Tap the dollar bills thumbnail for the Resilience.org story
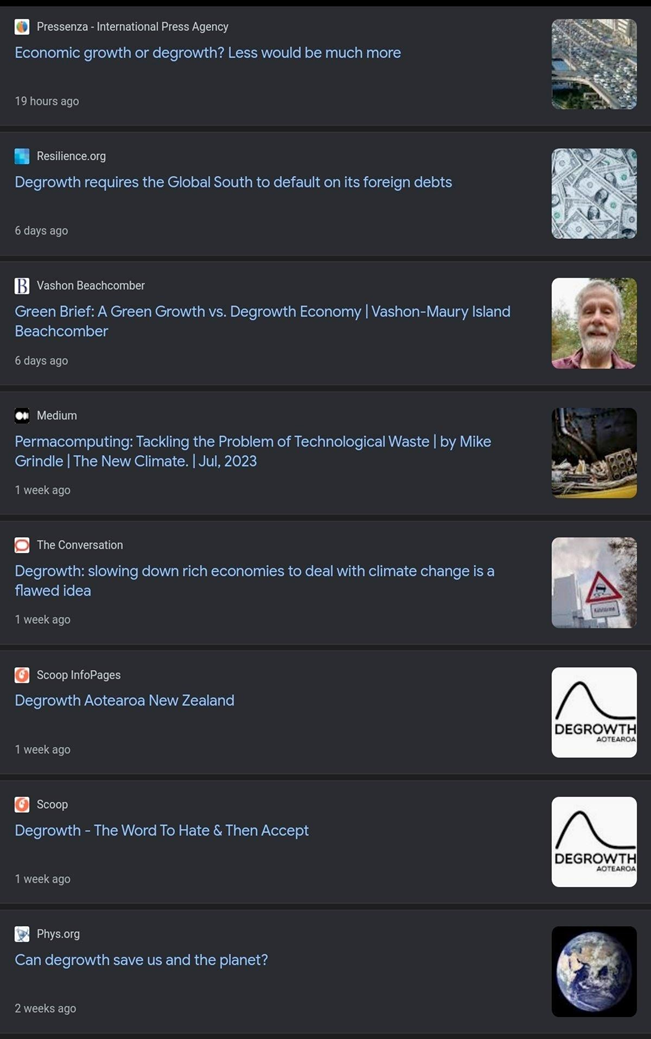 point(594,193)
